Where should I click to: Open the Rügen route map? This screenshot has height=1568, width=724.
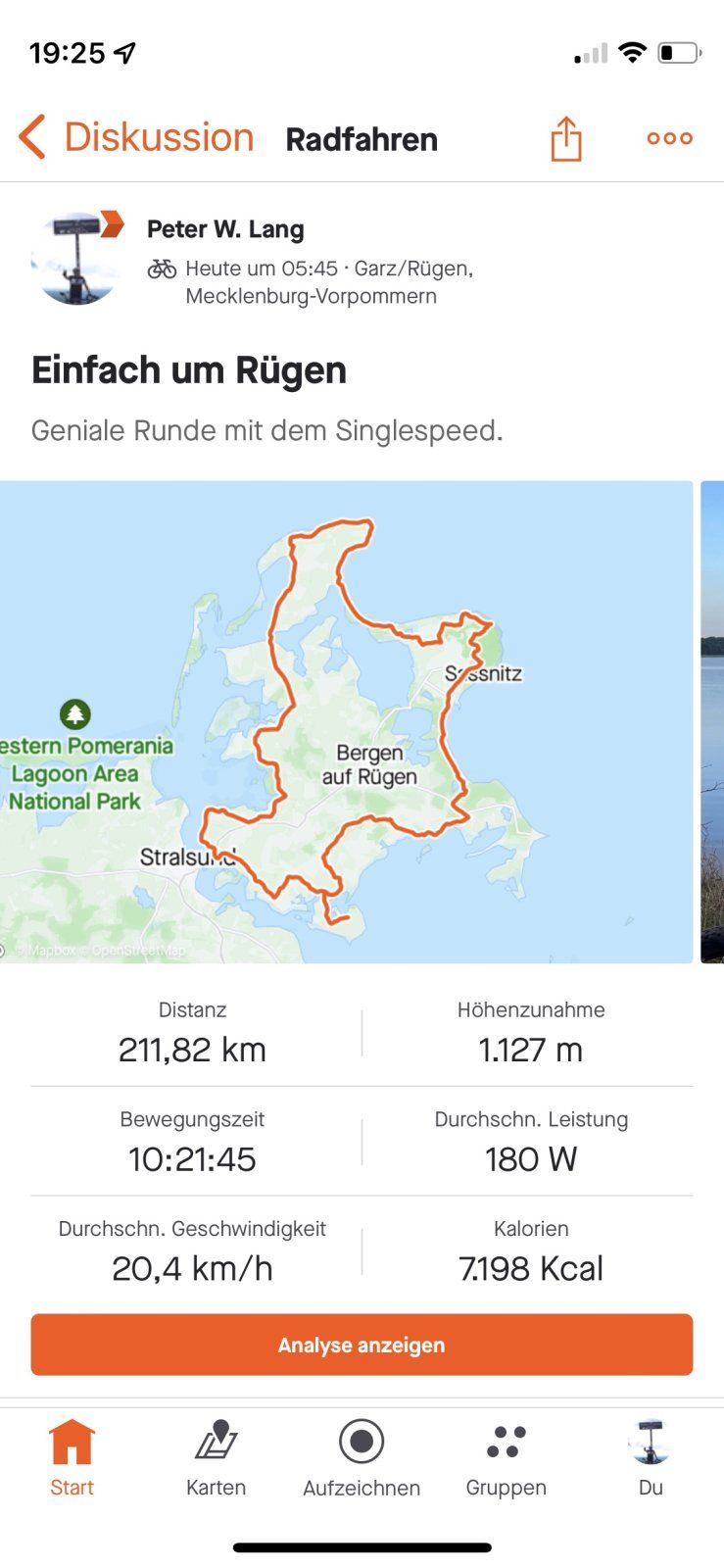click(x=346, y=721)
